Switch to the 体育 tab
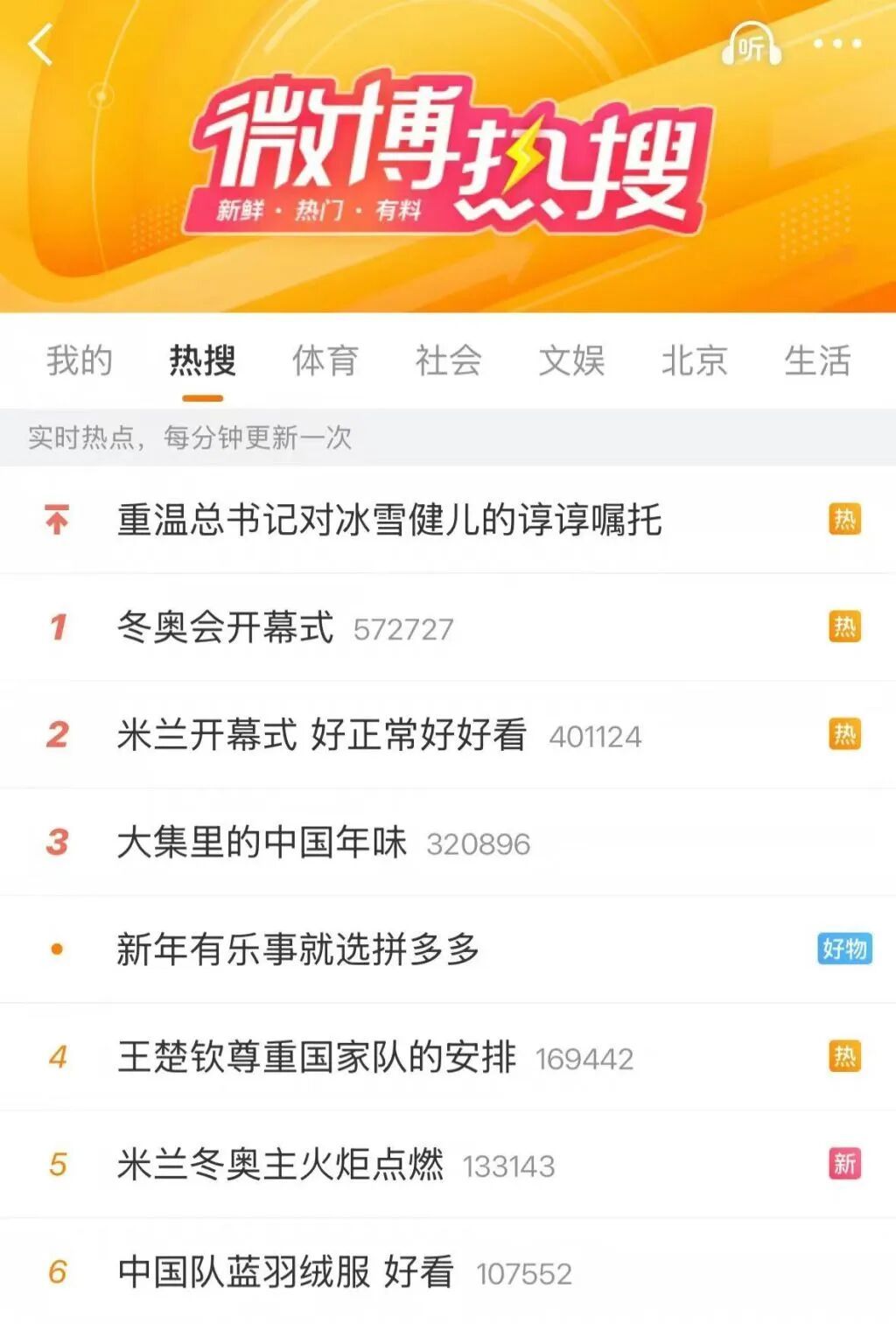The image size is (896, 1324). 325,361
